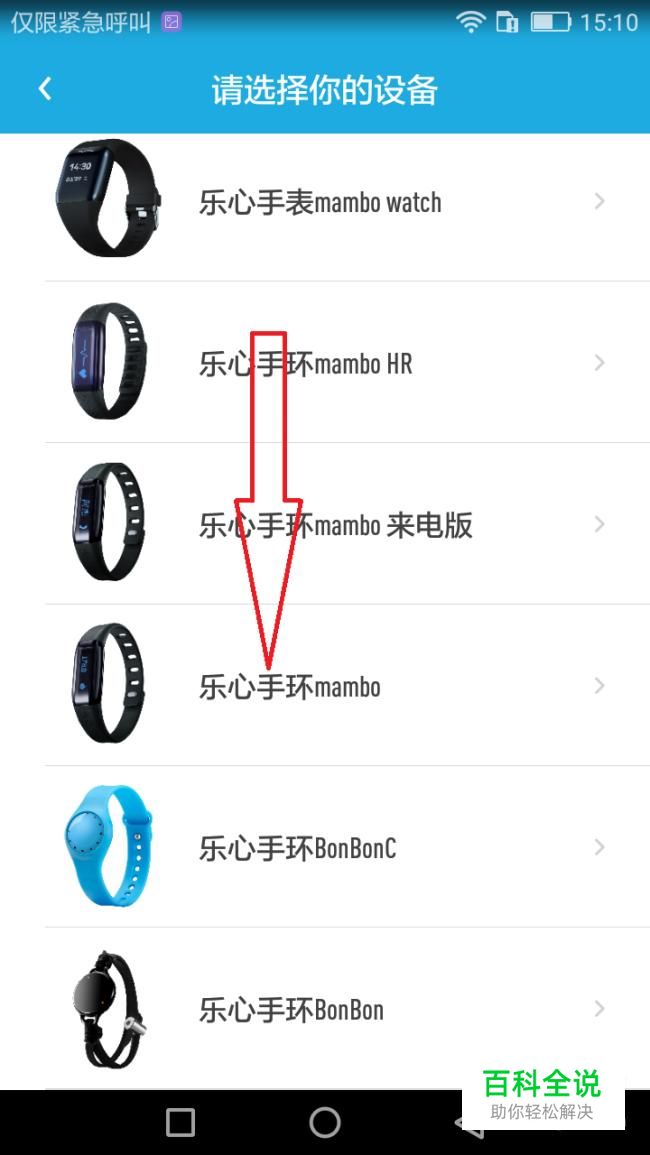Tap the system home button

(x=324, y=1123)
